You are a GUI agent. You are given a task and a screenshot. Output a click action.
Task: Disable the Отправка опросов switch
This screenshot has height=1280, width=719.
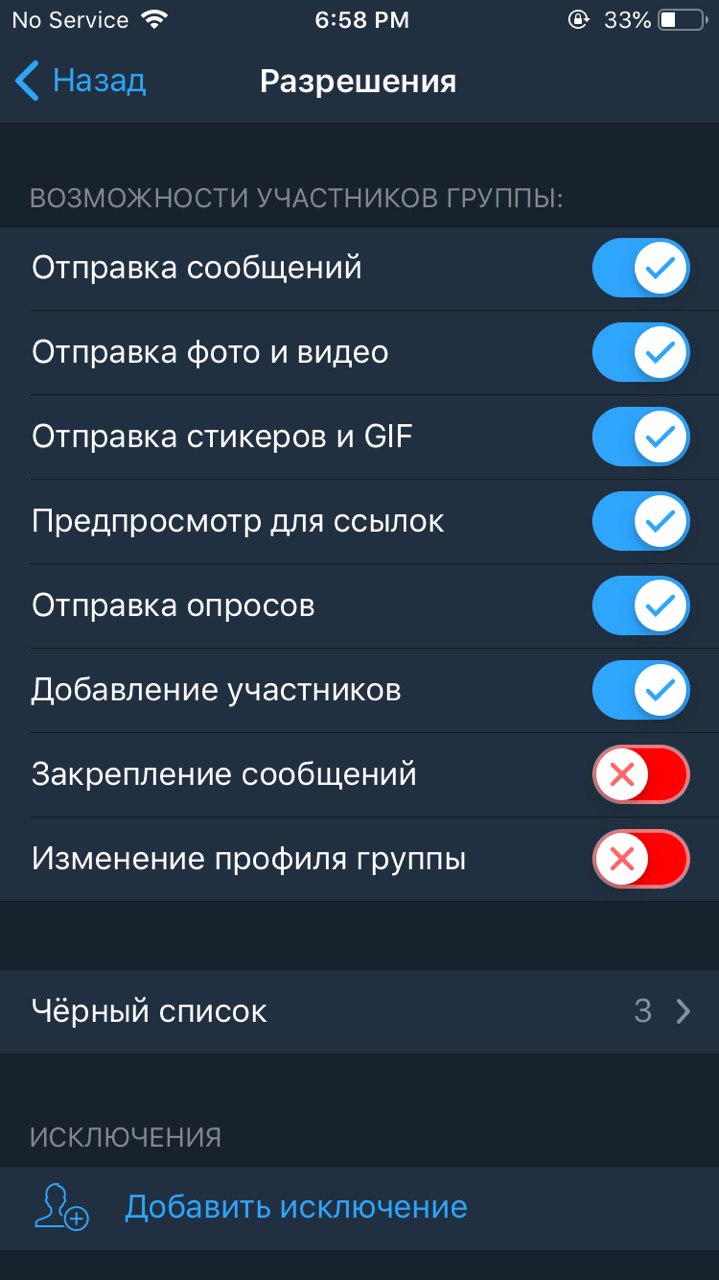pos(641,605)
